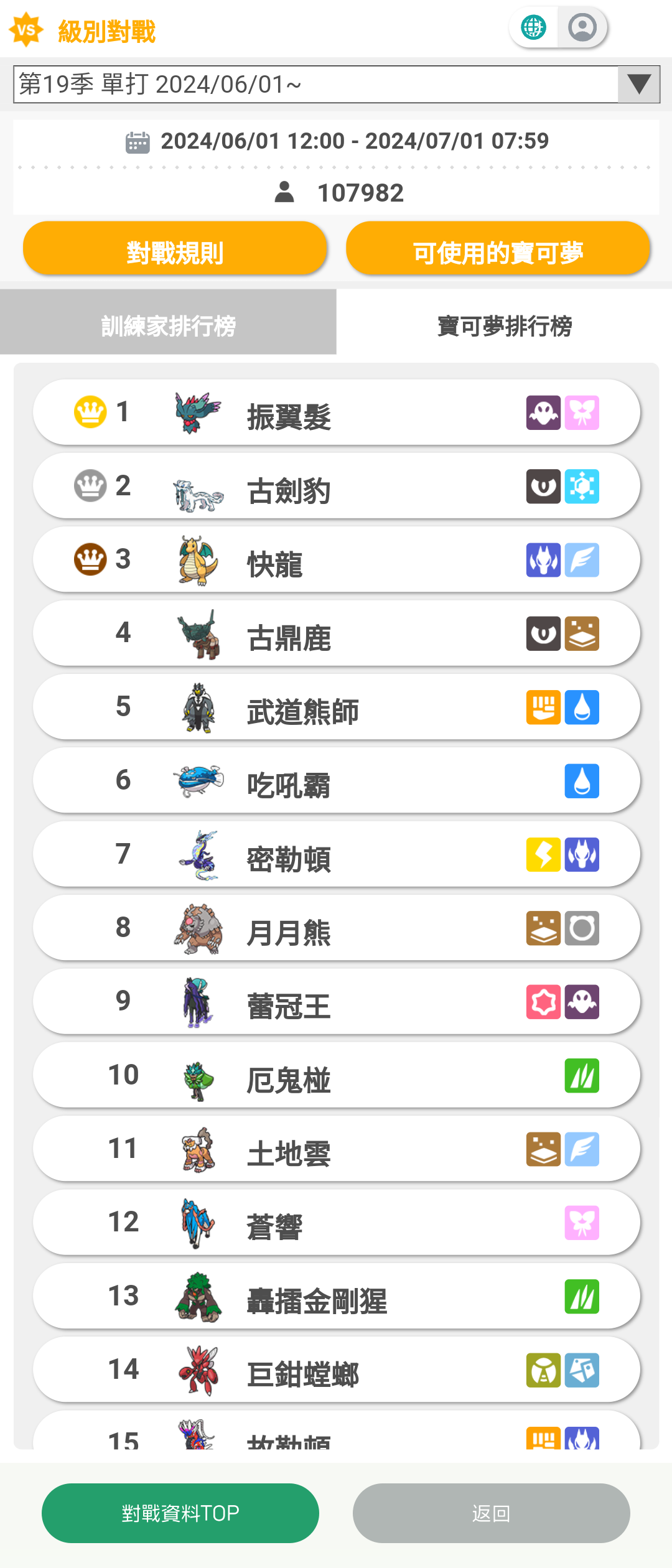Open rank 1 振翼髮 details

point(336,413)
